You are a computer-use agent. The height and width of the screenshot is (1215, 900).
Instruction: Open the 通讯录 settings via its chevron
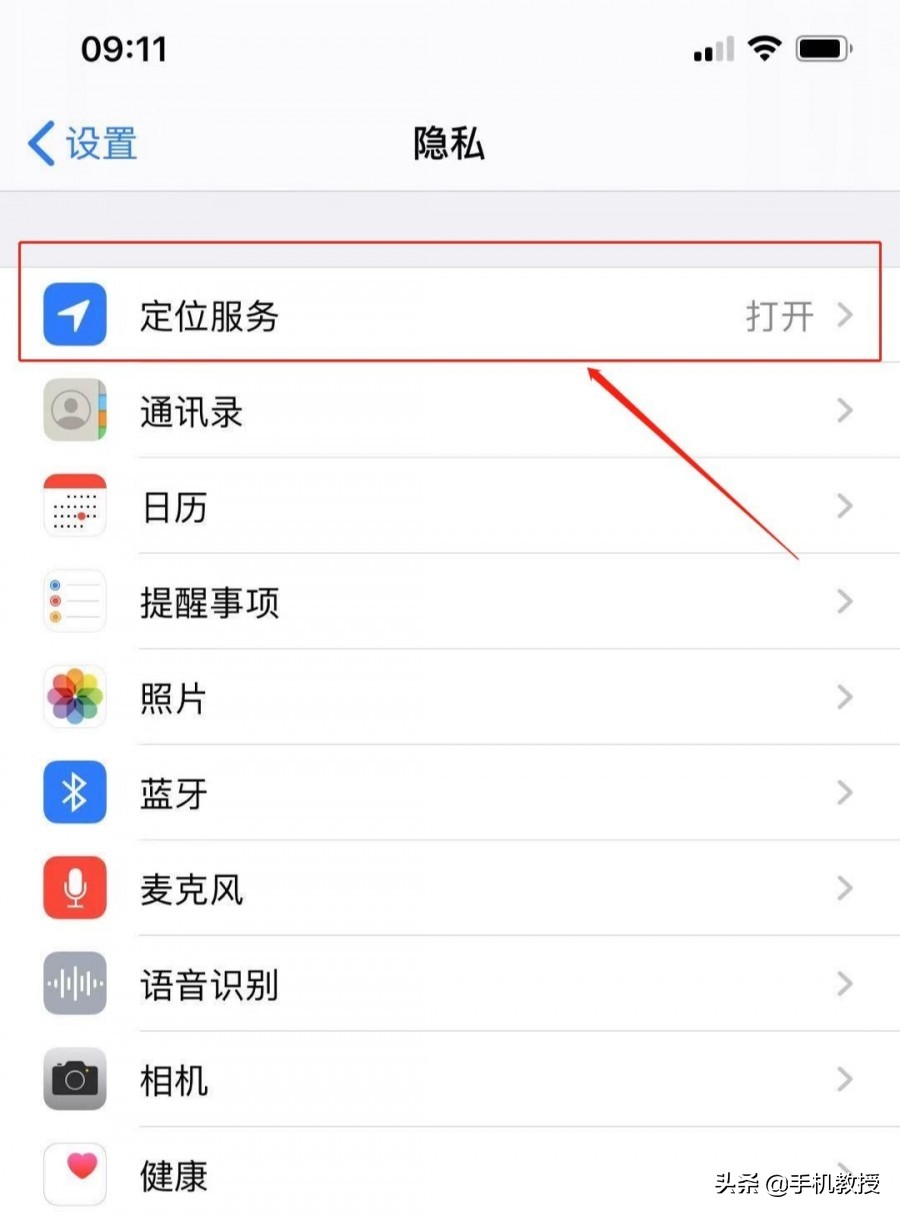coord(847,411)
